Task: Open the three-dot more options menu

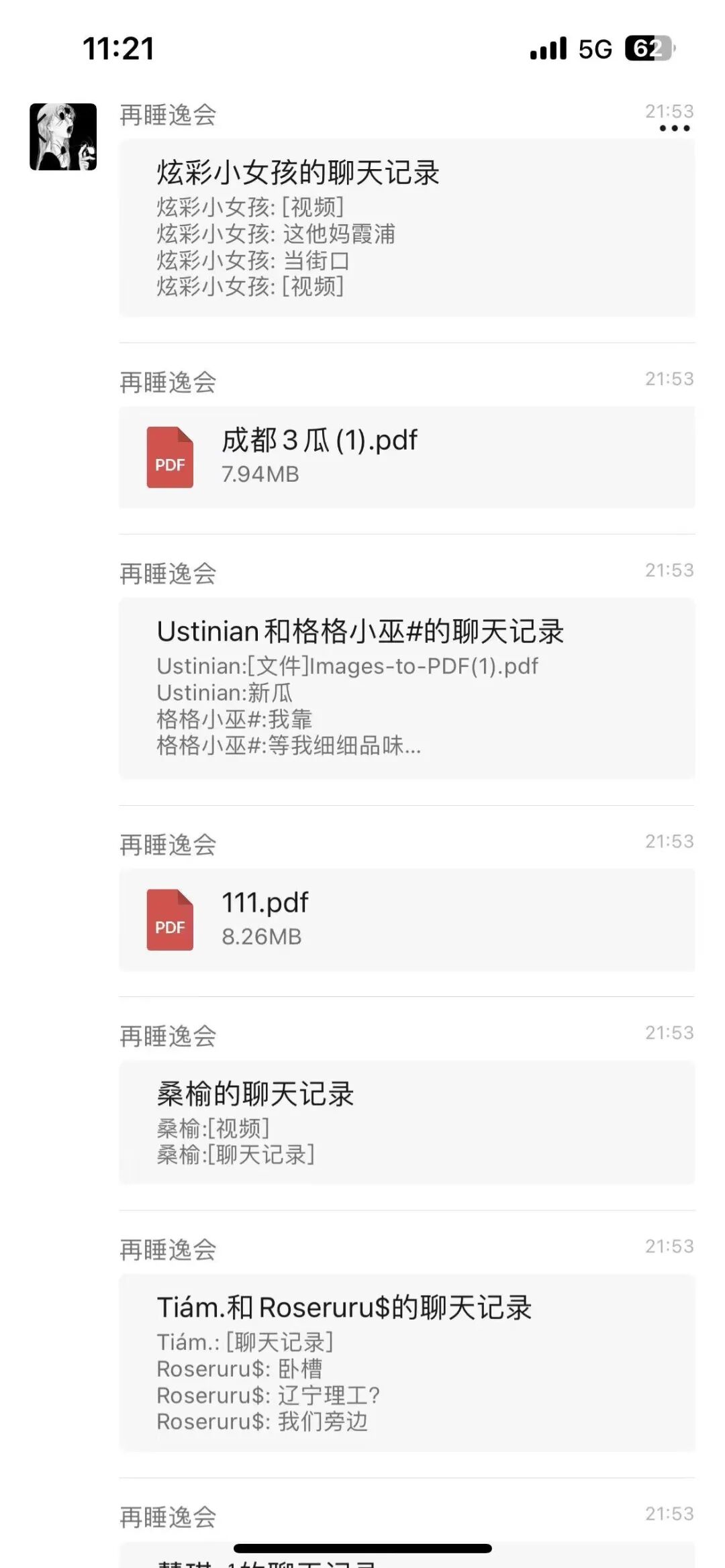Action: pos(674,128)
